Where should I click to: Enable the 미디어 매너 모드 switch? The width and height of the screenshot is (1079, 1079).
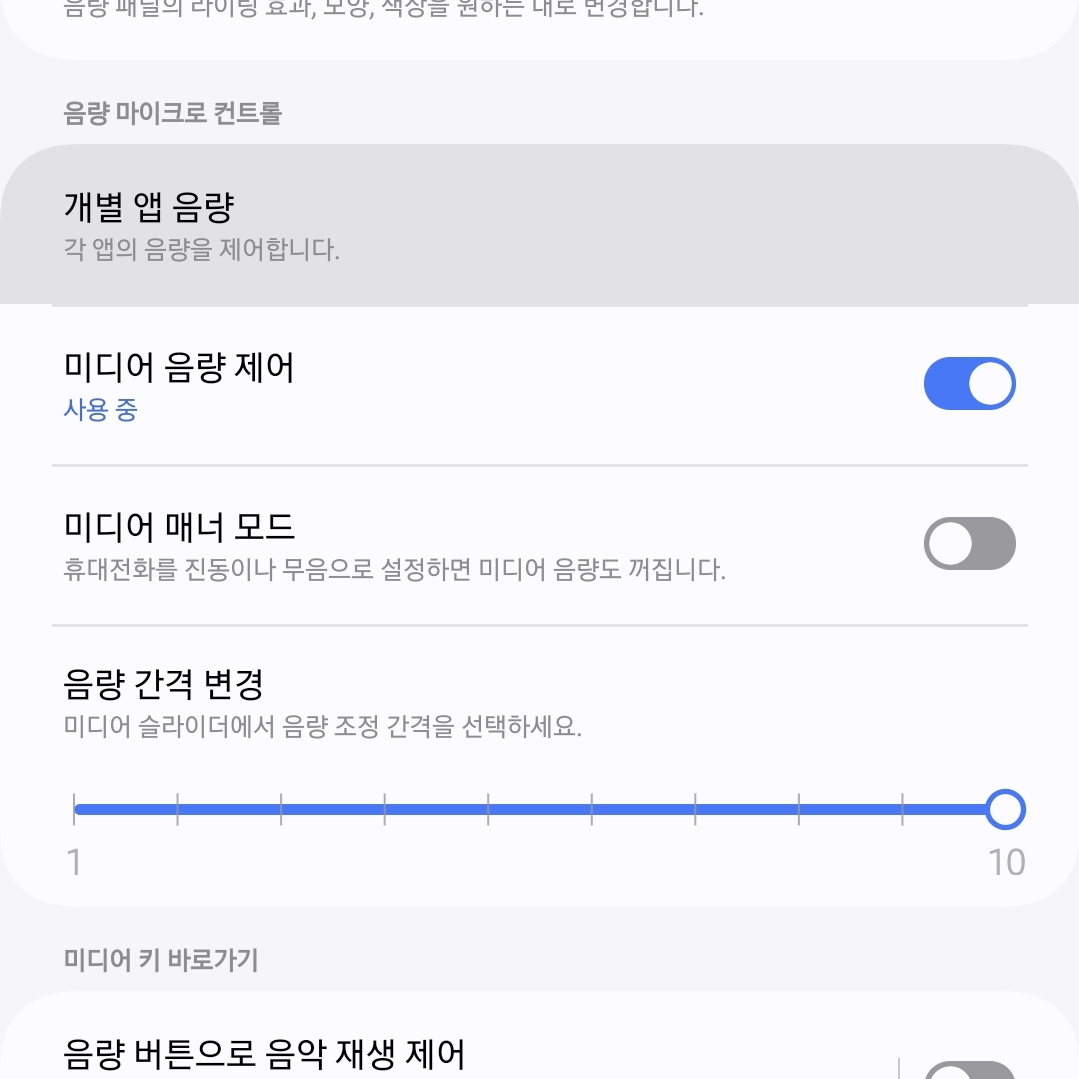(969, 544)
